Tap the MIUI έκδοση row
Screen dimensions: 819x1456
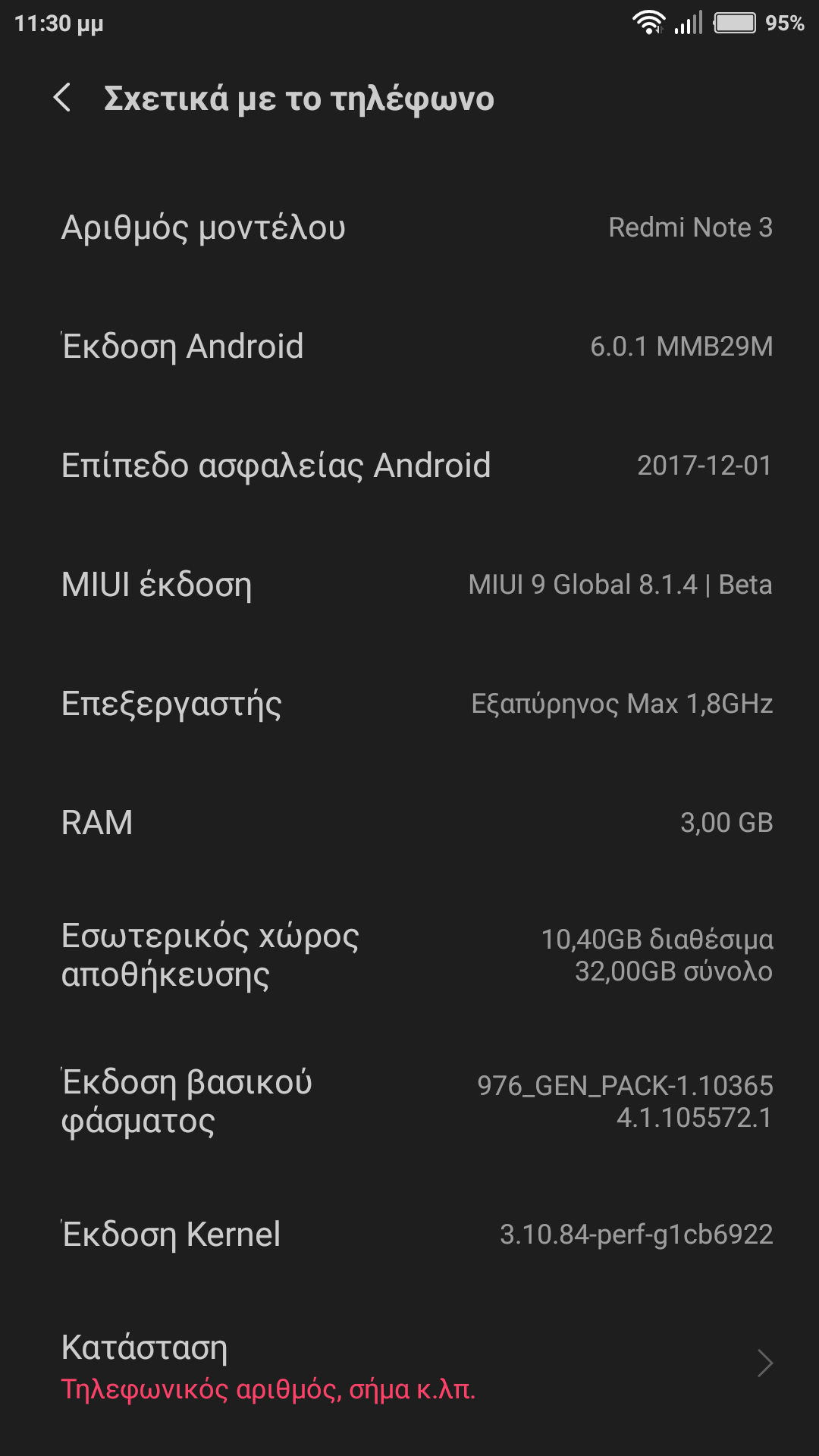tap(409, 585)
